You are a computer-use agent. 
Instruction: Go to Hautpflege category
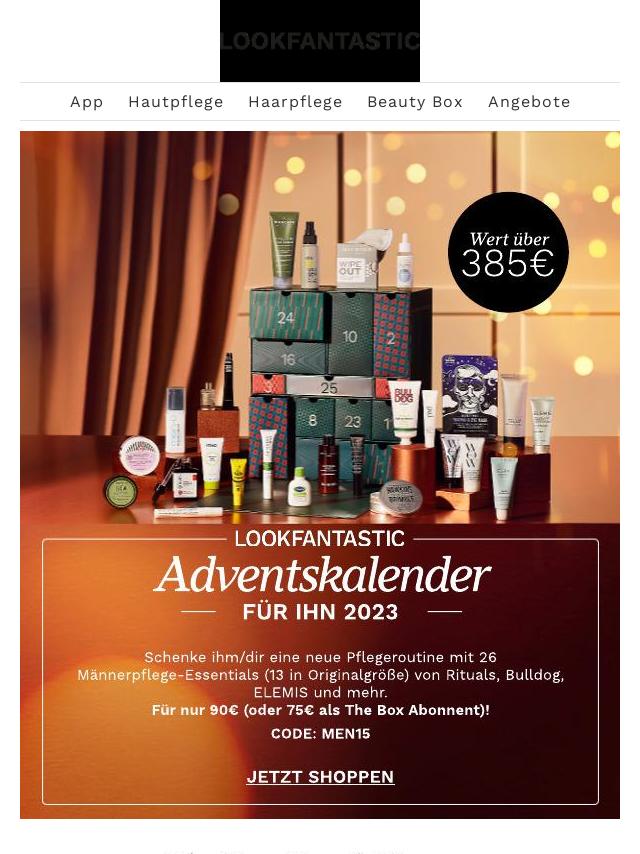(x=176, y=102)
